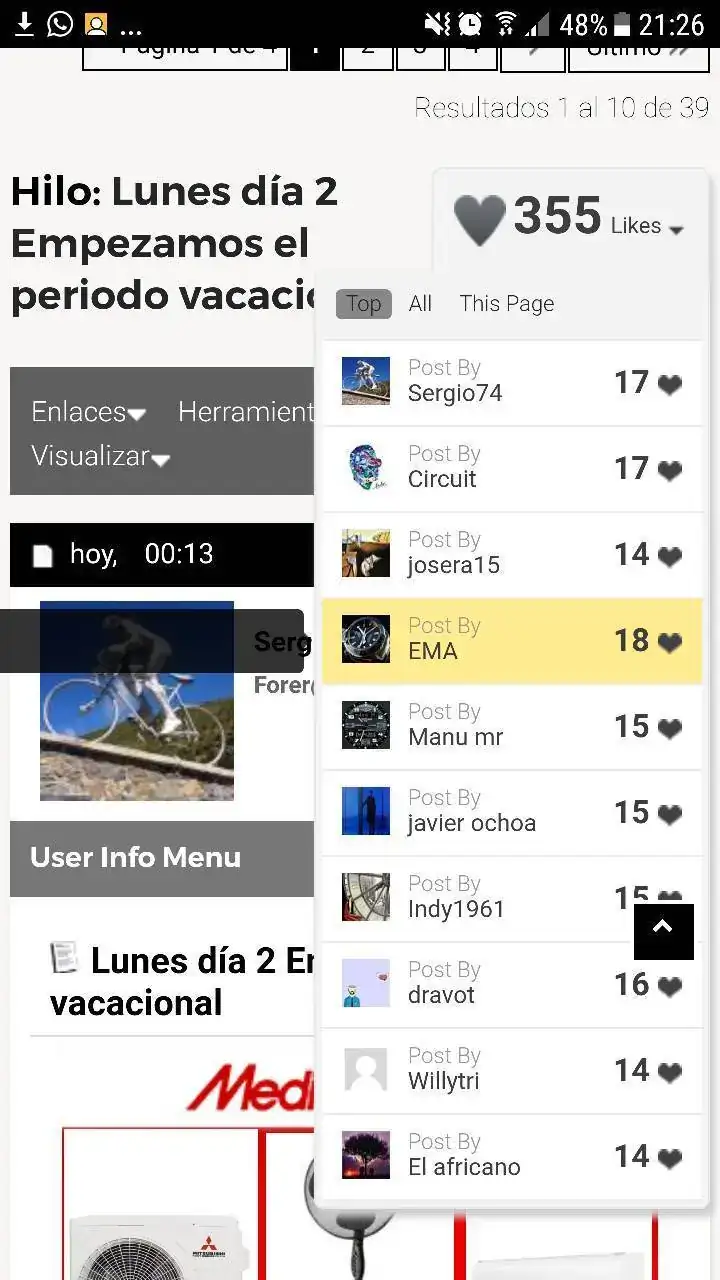Switch to the Top likes tab
720x1280 pixels.
363,304
